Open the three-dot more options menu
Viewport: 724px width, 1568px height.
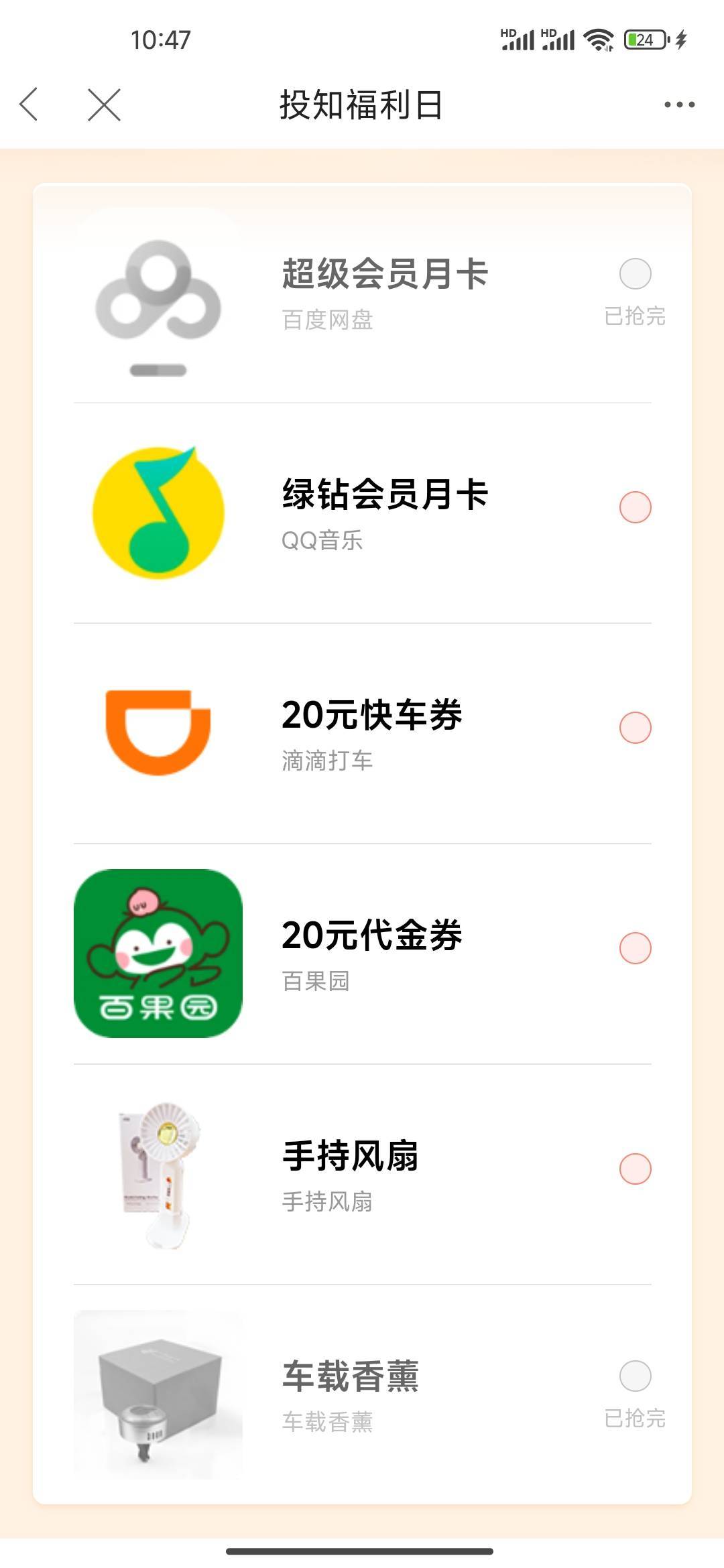click(679, 105)
